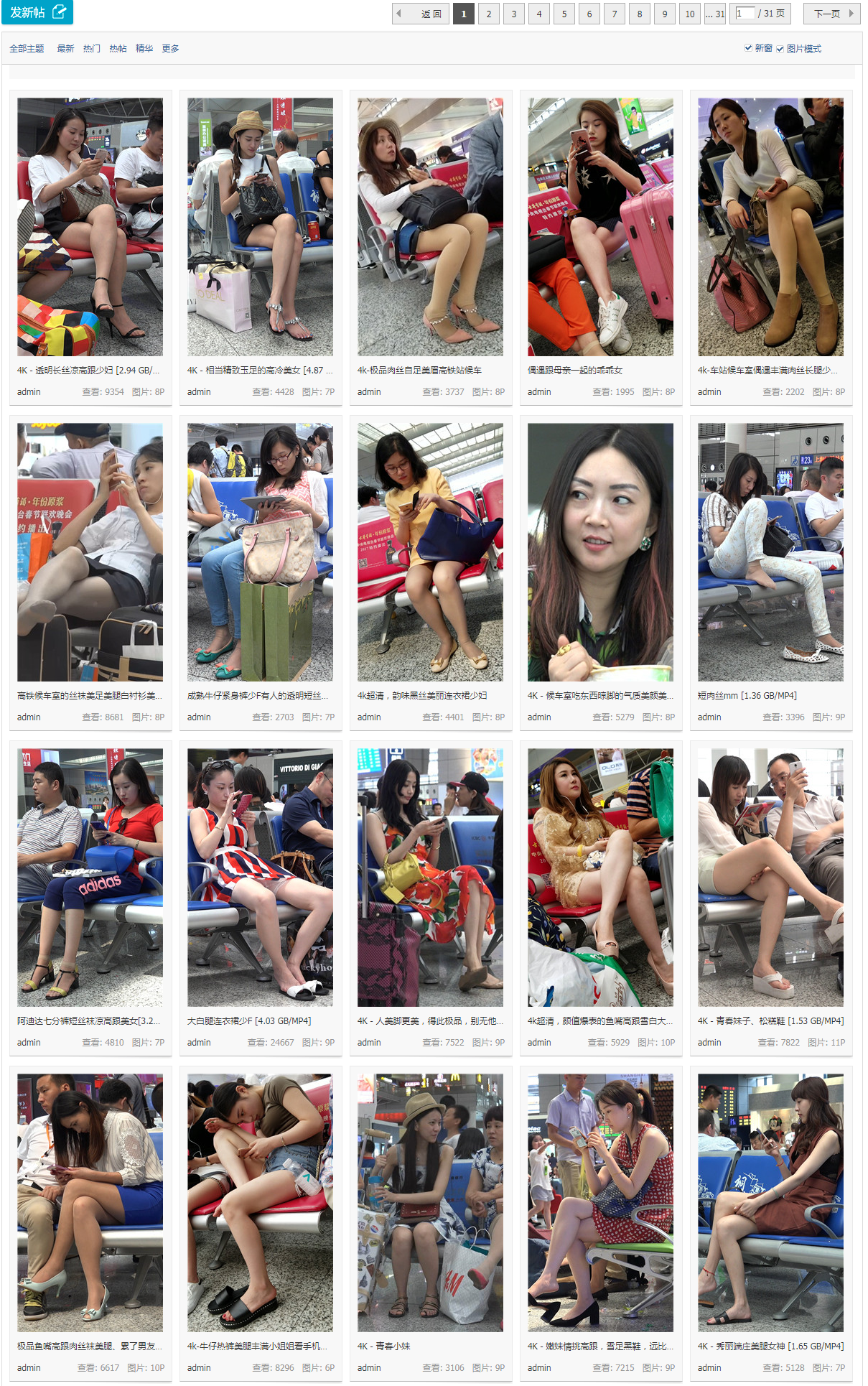Open the post 偶遇跟母亲一起的乖乖女
The height and width of the screenshot is (1386, 868).
point(574,371)
